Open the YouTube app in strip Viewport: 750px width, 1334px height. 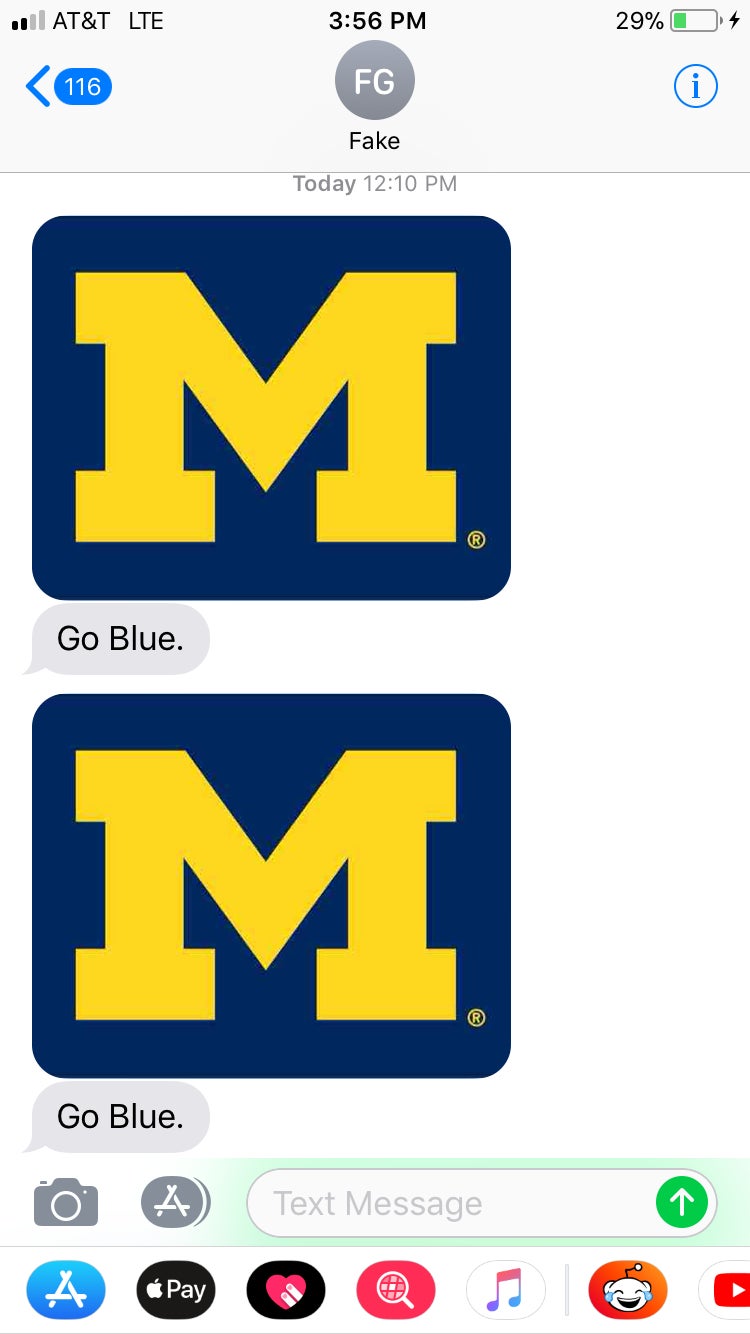pos(728,1290)
